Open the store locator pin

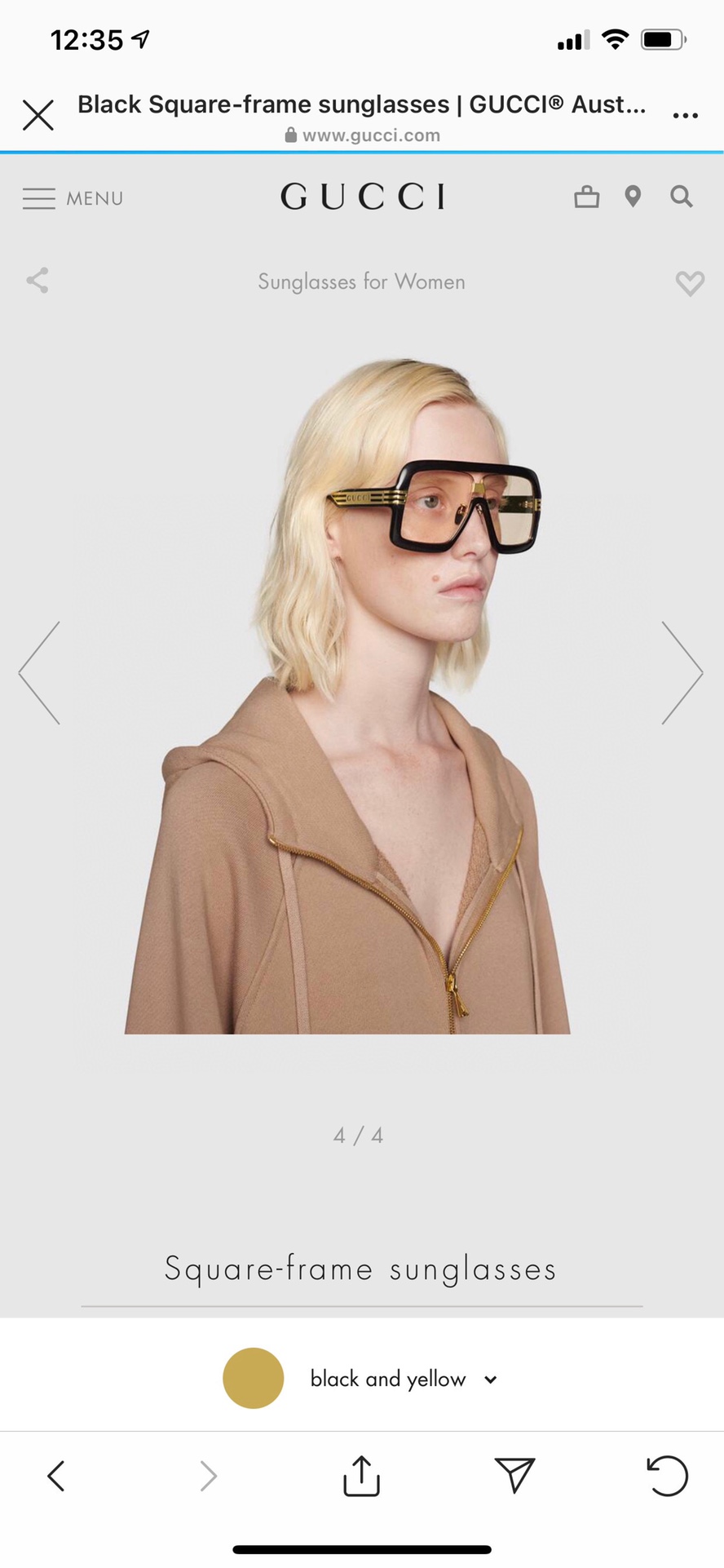pyautogui.click(x=633, y=197)
